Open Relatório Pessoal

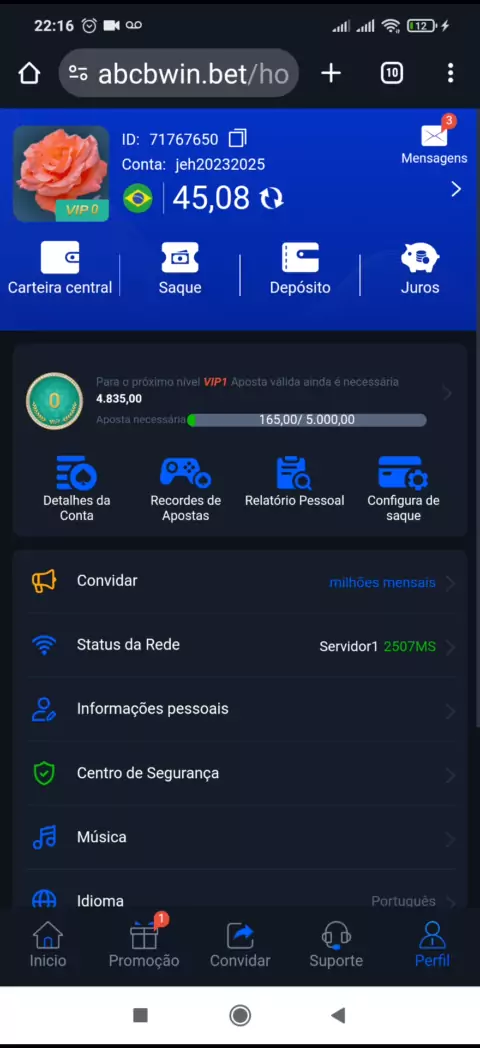(294, 481)
